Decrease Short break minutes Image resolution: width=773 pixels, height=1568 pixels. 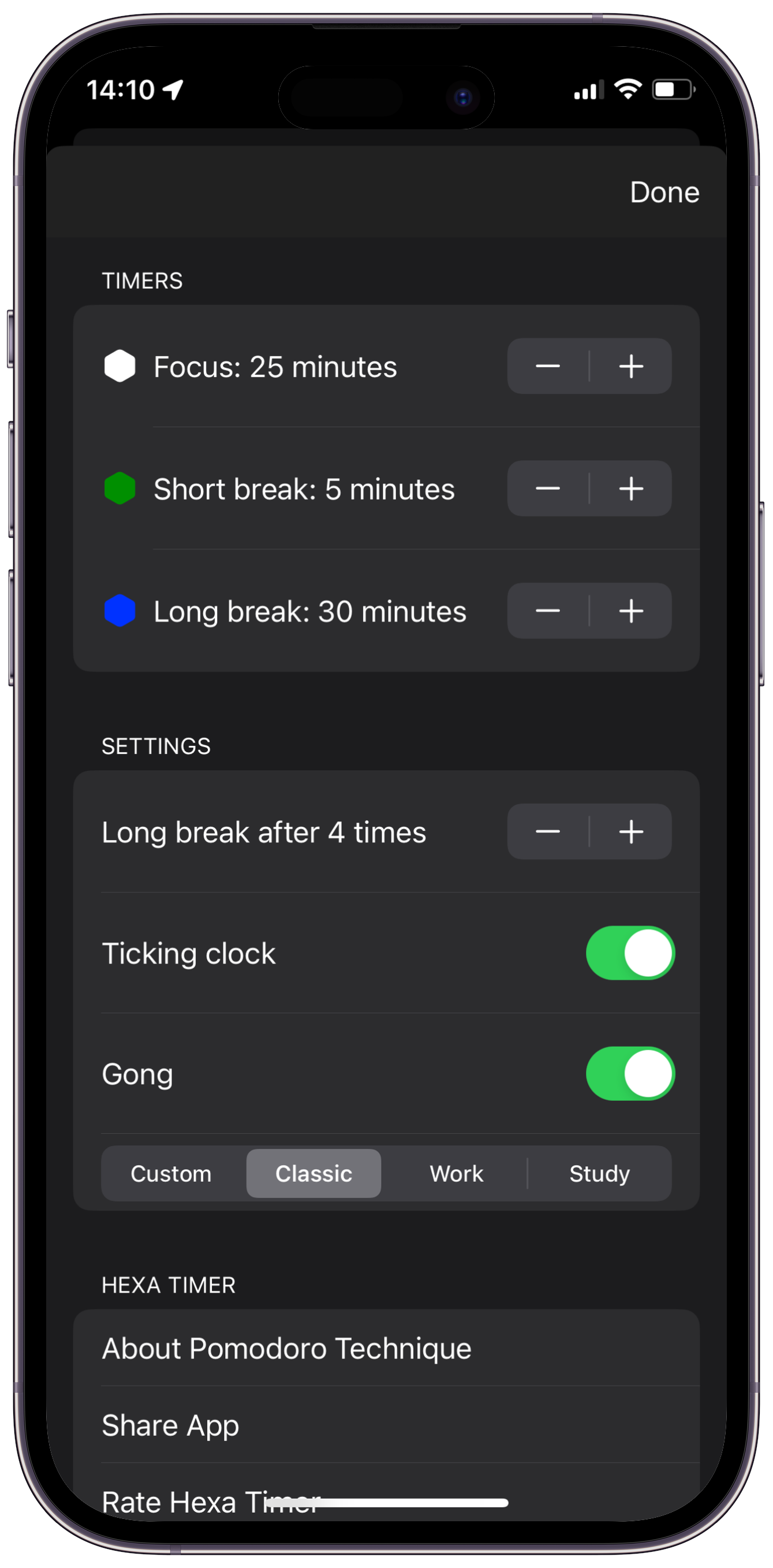(x=548, y=489)
